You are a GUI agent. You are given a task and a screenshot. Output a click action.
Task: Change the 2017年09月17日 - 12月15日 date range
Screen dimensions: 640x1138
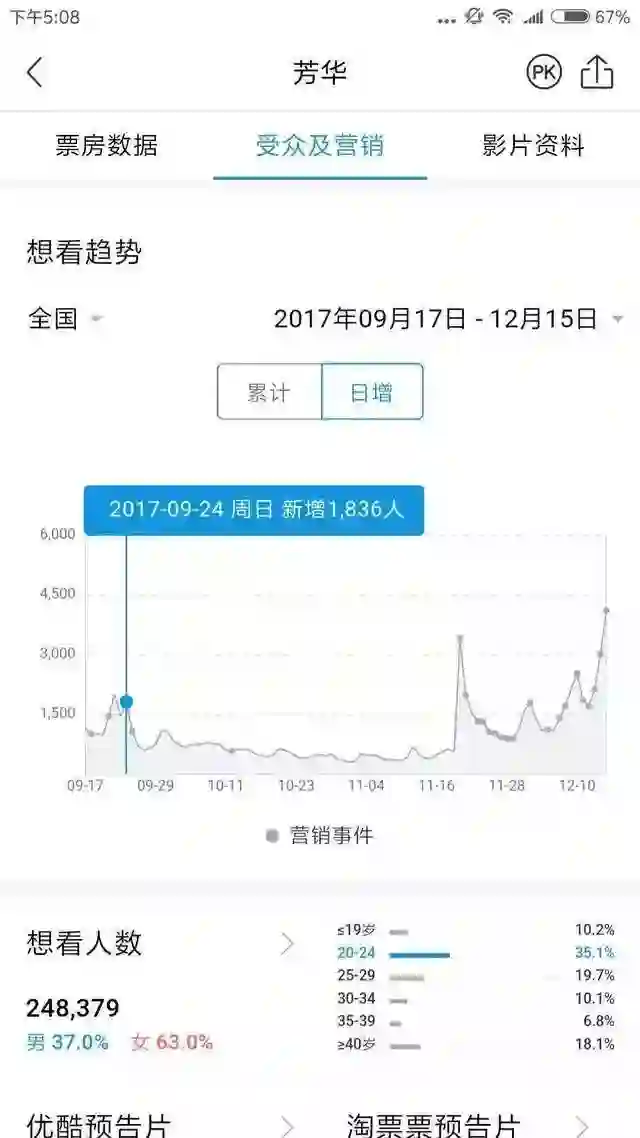[448, 319]
